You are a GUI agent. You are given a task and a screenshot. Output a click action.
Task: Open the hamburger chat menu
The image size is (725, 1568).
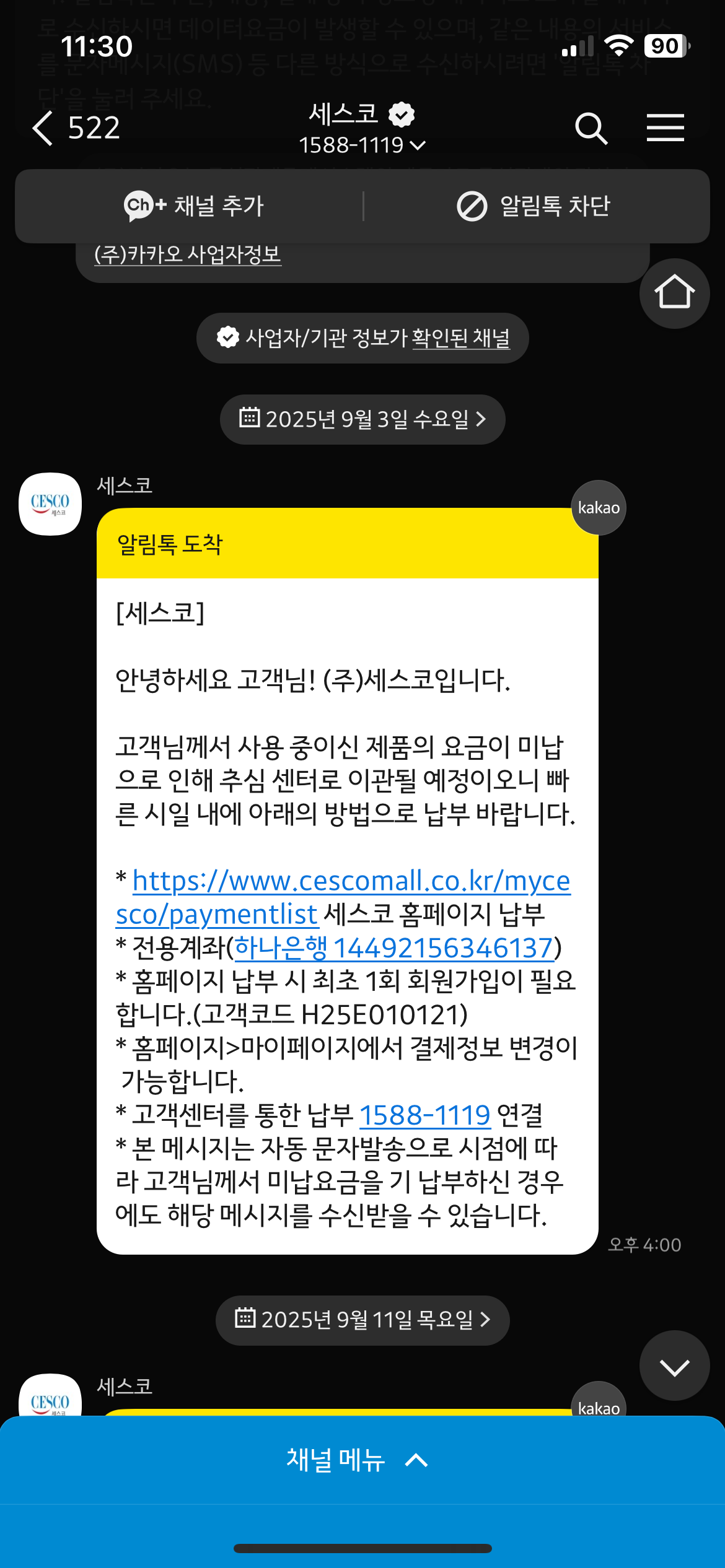(665, 128)
